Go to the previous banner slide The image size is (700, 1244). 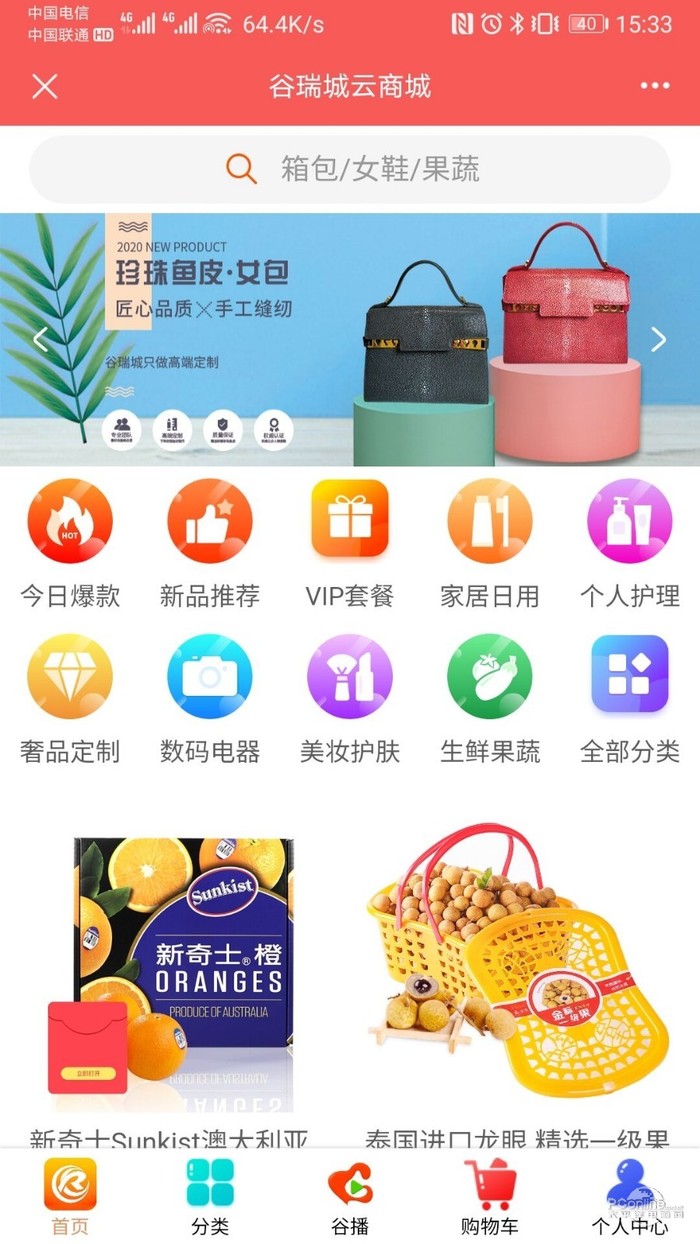[41, 340]
